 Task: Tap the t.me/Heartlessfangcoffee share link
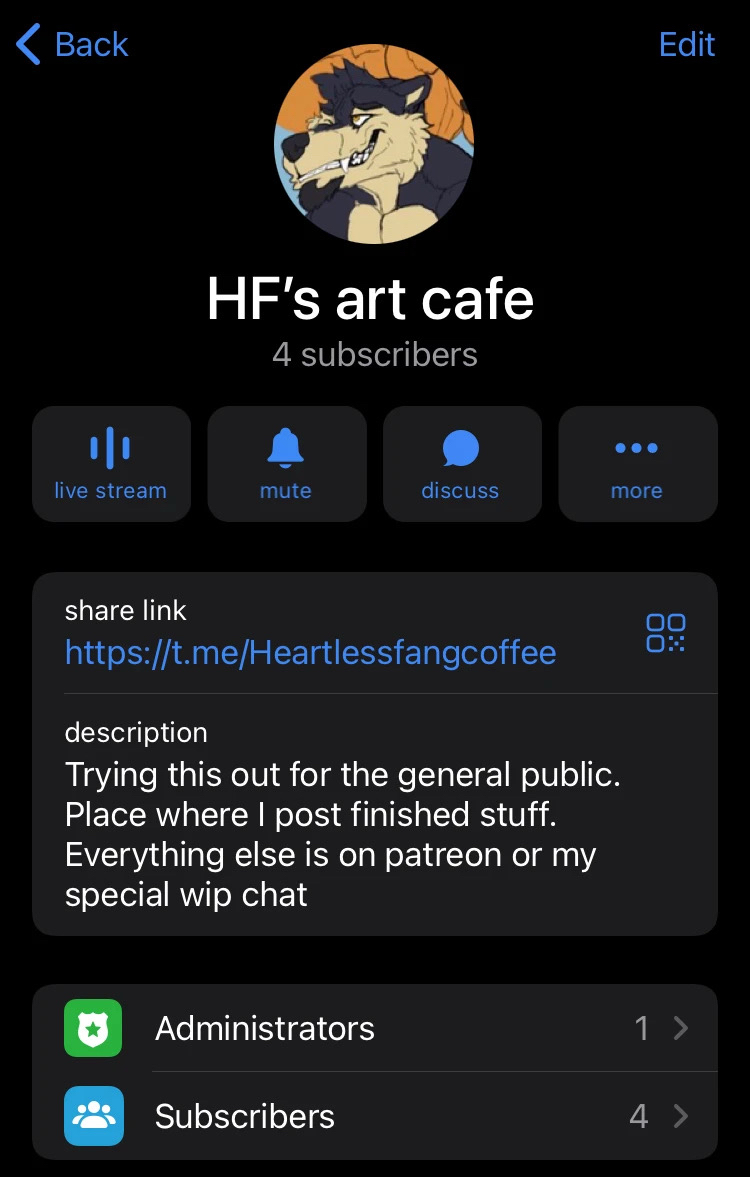tap(310, 653)
